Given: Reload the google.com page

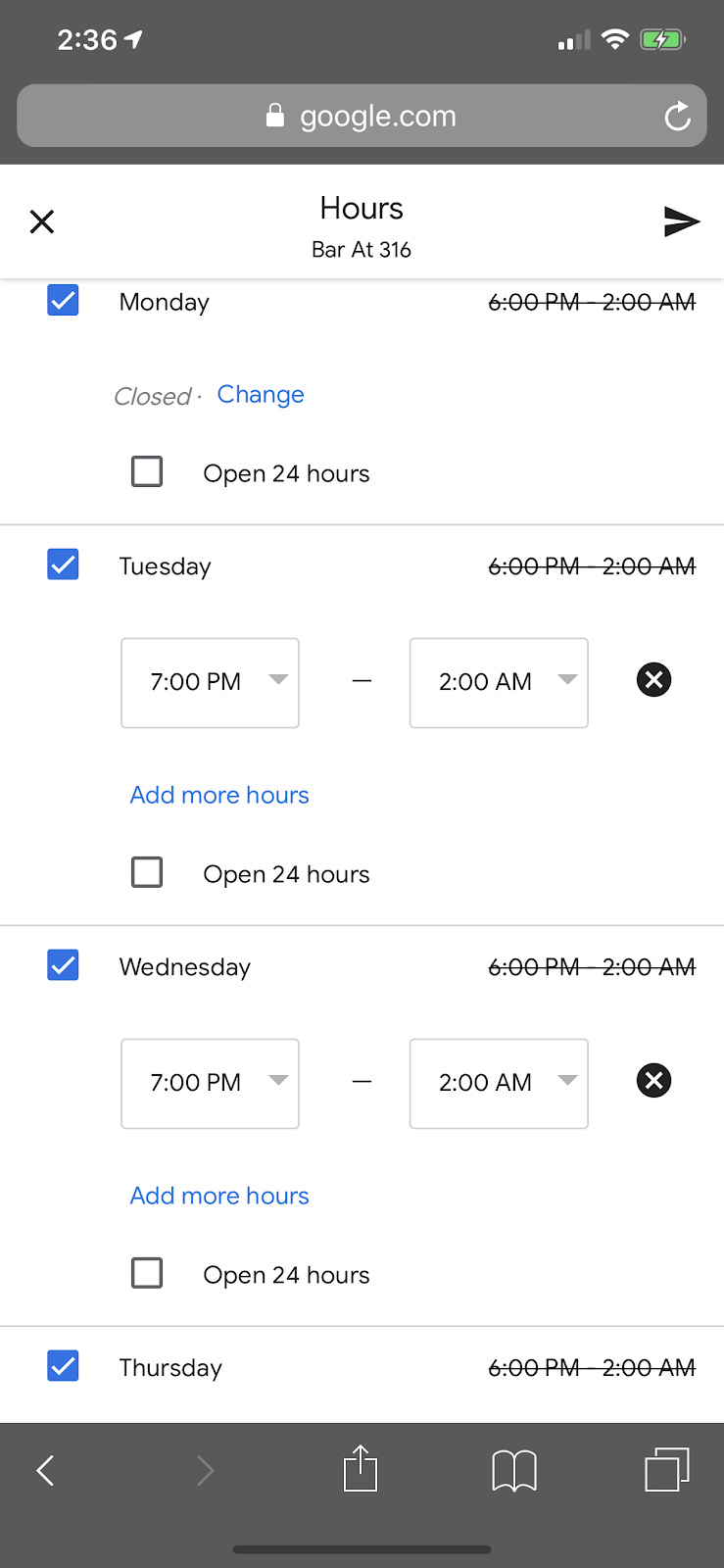Looking at the screenshot, I should (x=677, y=117).
